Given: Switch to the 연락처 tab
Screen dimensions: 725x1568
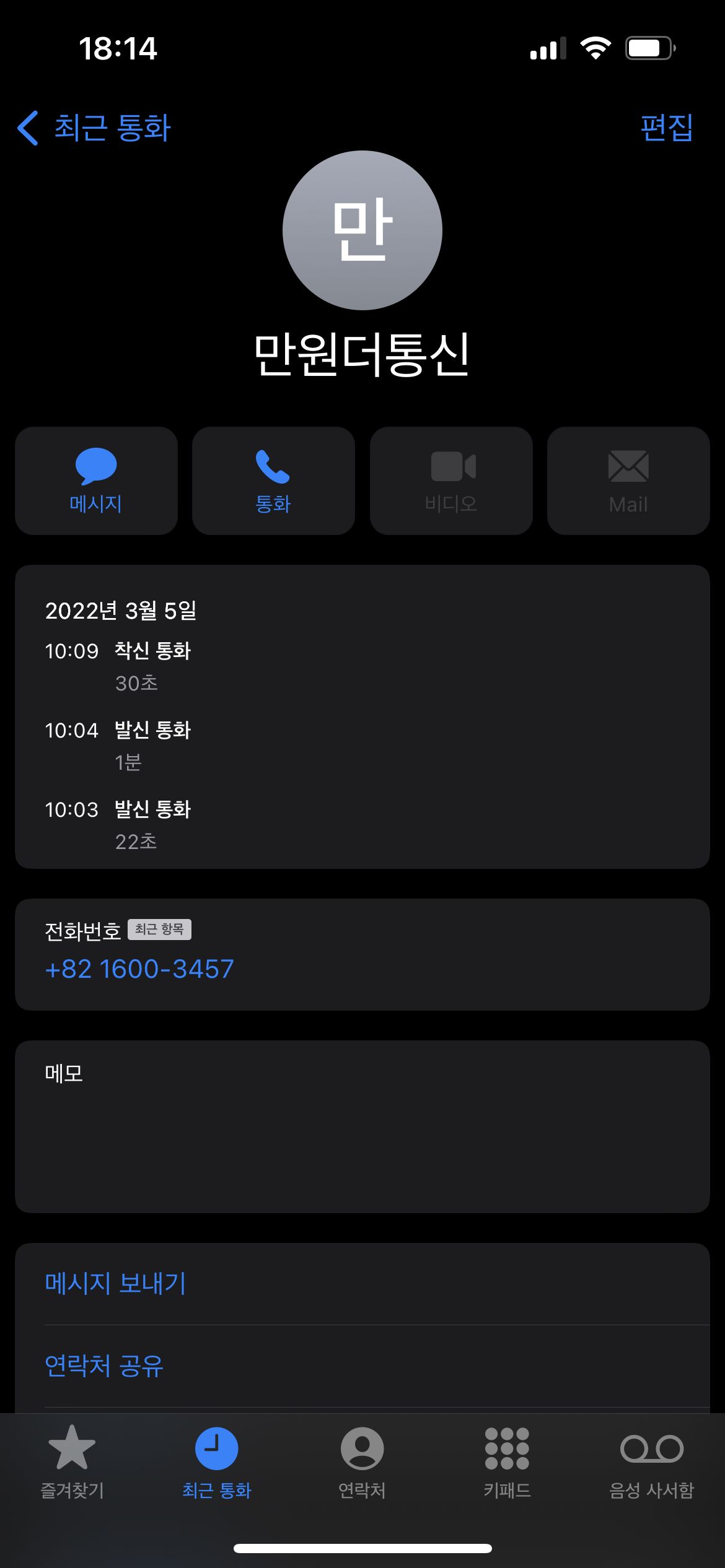Looking at the screenshot, I should click(362, 1462).
